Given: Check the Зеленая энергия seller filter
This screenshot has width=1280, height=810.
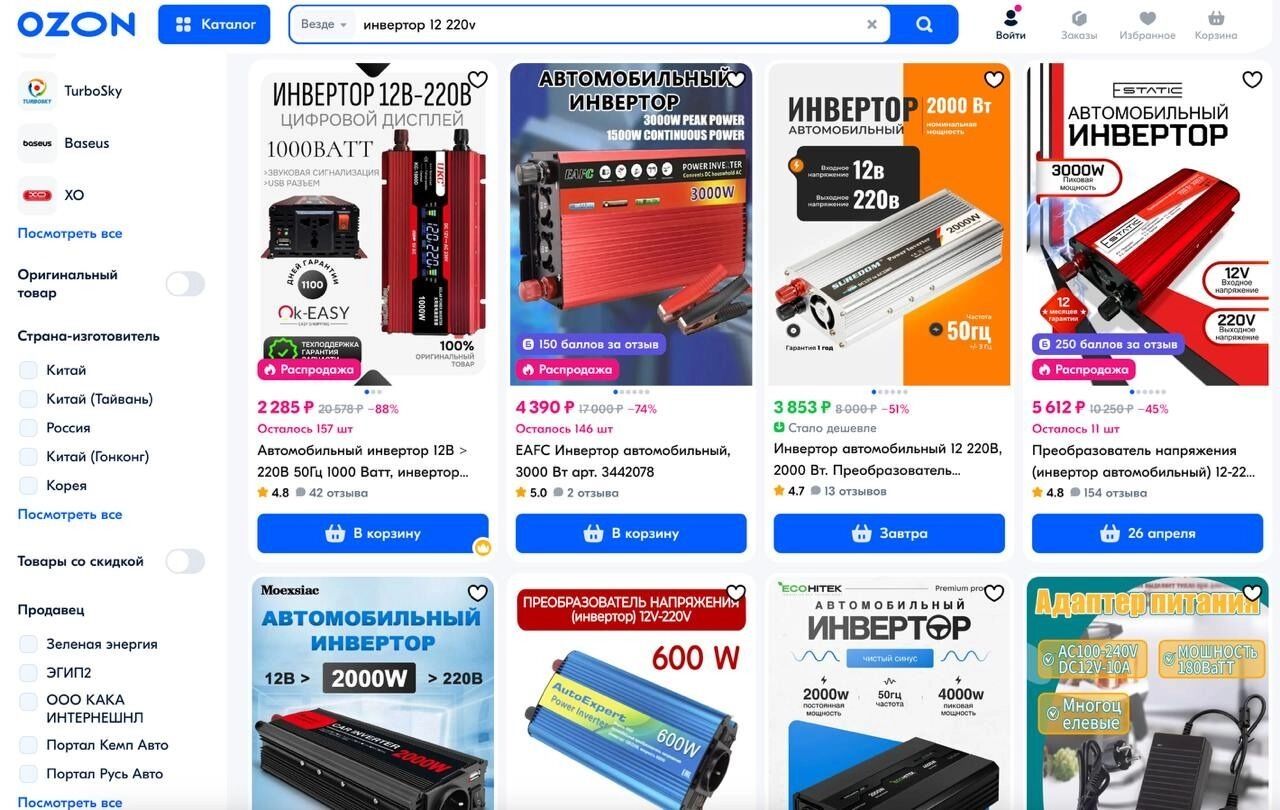Looking at the screenshot, I should (29, 644).
